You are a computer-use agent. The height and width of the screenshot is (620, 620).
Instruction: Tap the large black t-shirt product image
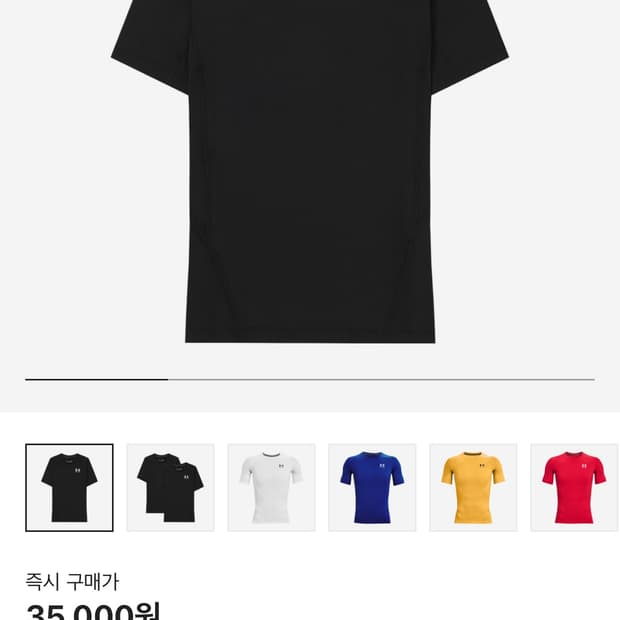[x=310, y=171]
